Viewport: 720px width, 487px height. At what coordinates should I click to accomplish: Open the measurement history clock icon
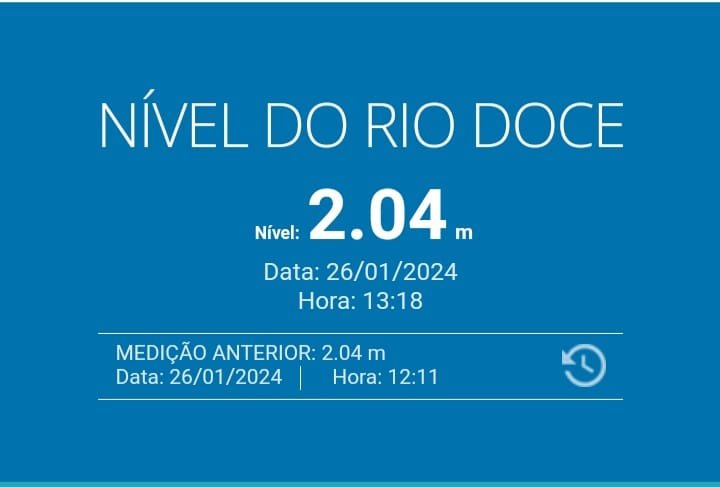(584, 365)
